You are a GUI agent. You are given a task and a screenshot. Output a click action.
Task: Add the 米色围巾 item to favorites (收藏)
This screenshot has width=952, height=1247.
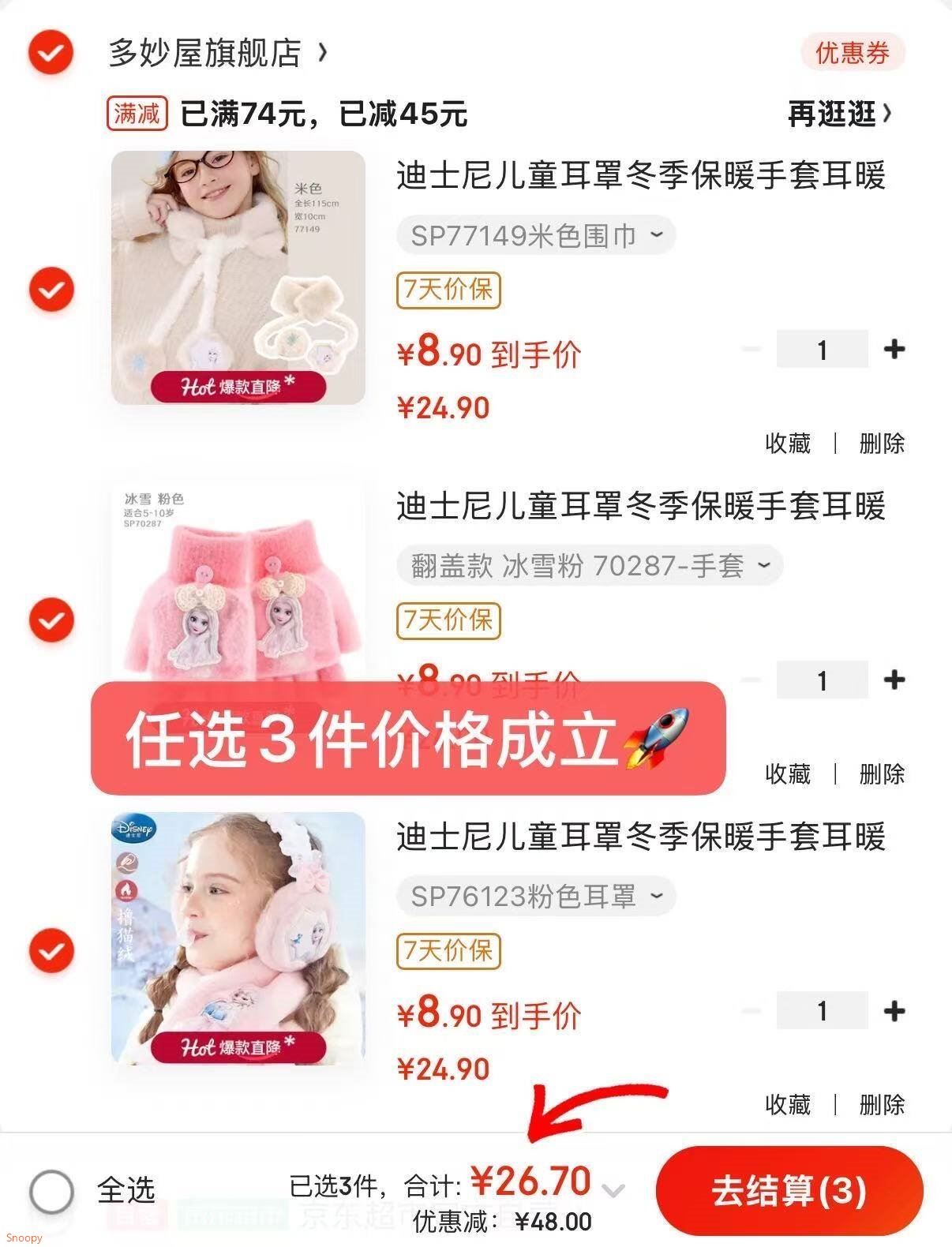[x=787, y=444]
